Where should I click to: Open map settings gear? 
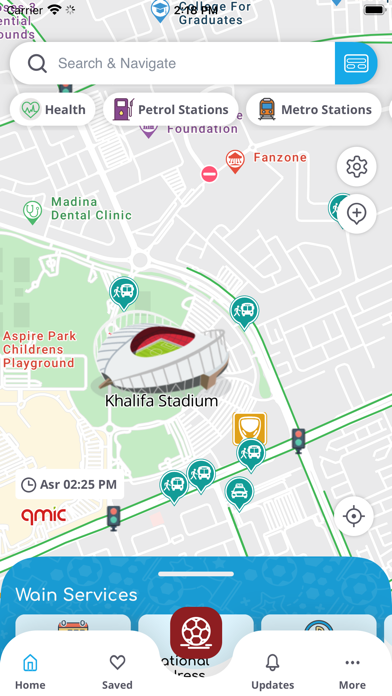click(x=356, y=167)
